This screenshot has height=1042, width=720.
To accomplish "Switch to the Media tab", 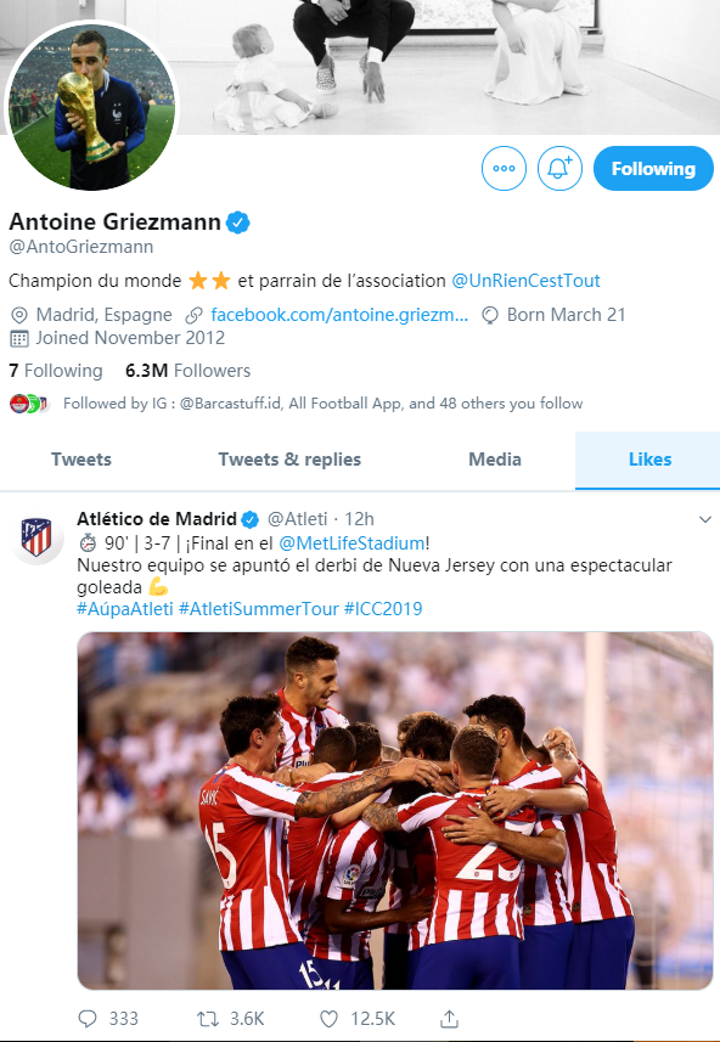I will pos(495,459).
